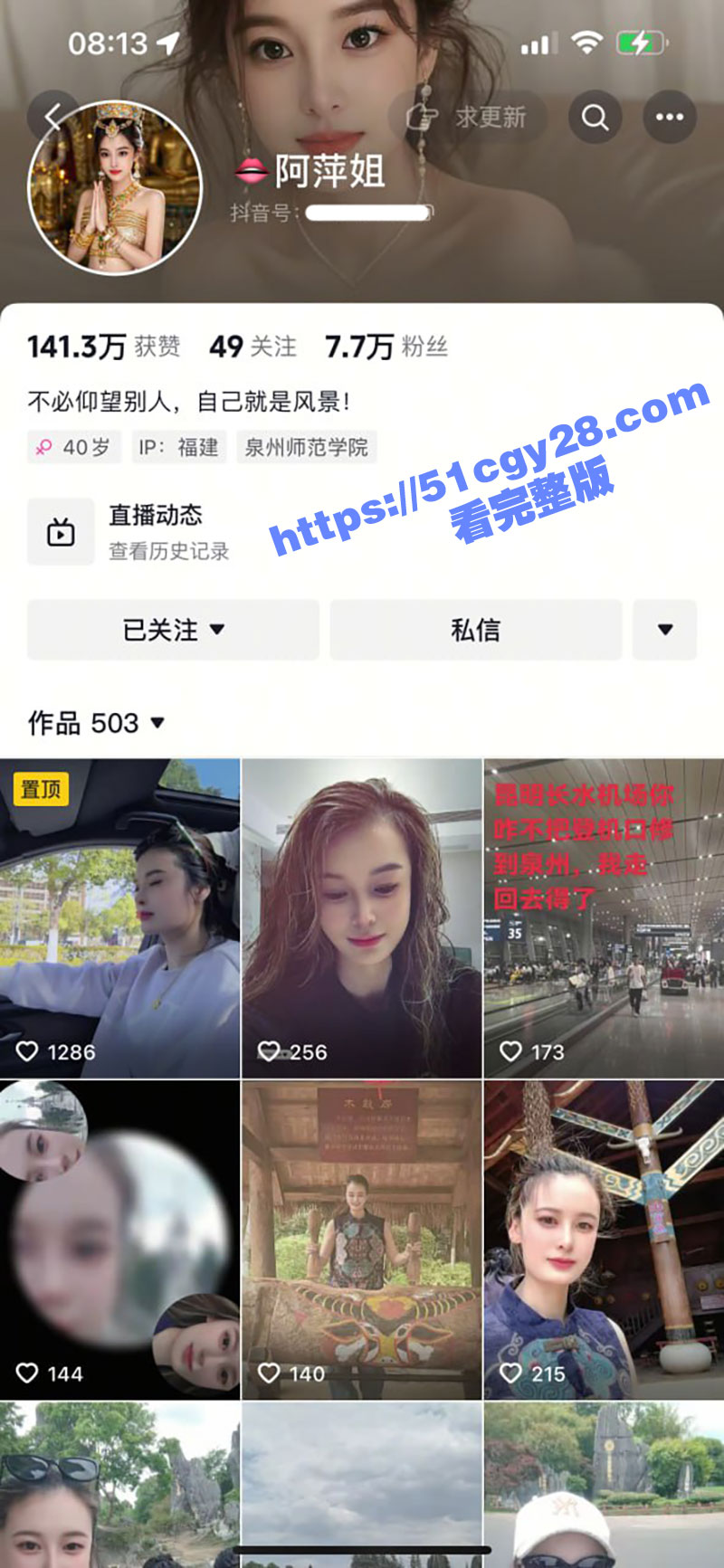Open the video with 140 likes
Screen dimensions: 724x1568
(361, 1240)
